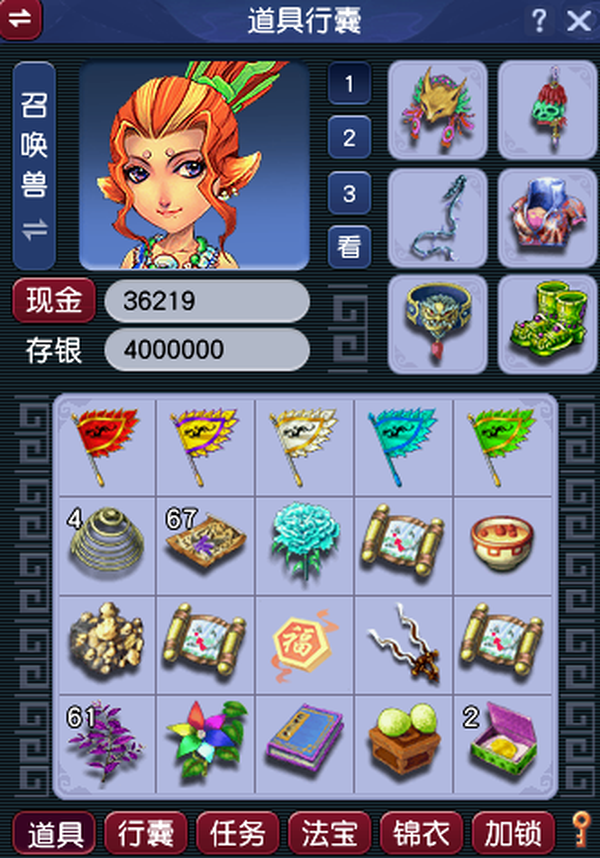
Task: Select equipment set 2
Action: tap(349, 138)
